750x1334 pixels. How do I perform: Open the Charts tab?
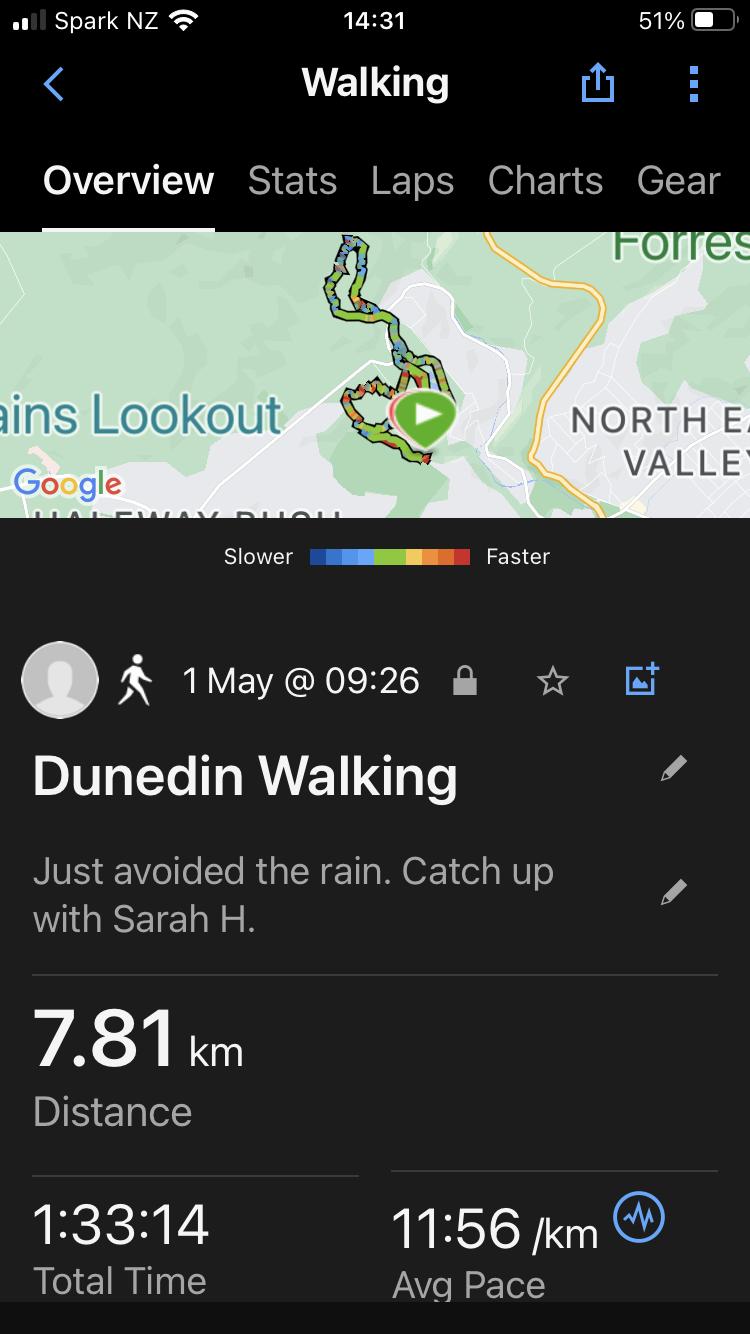pos(545,181)
